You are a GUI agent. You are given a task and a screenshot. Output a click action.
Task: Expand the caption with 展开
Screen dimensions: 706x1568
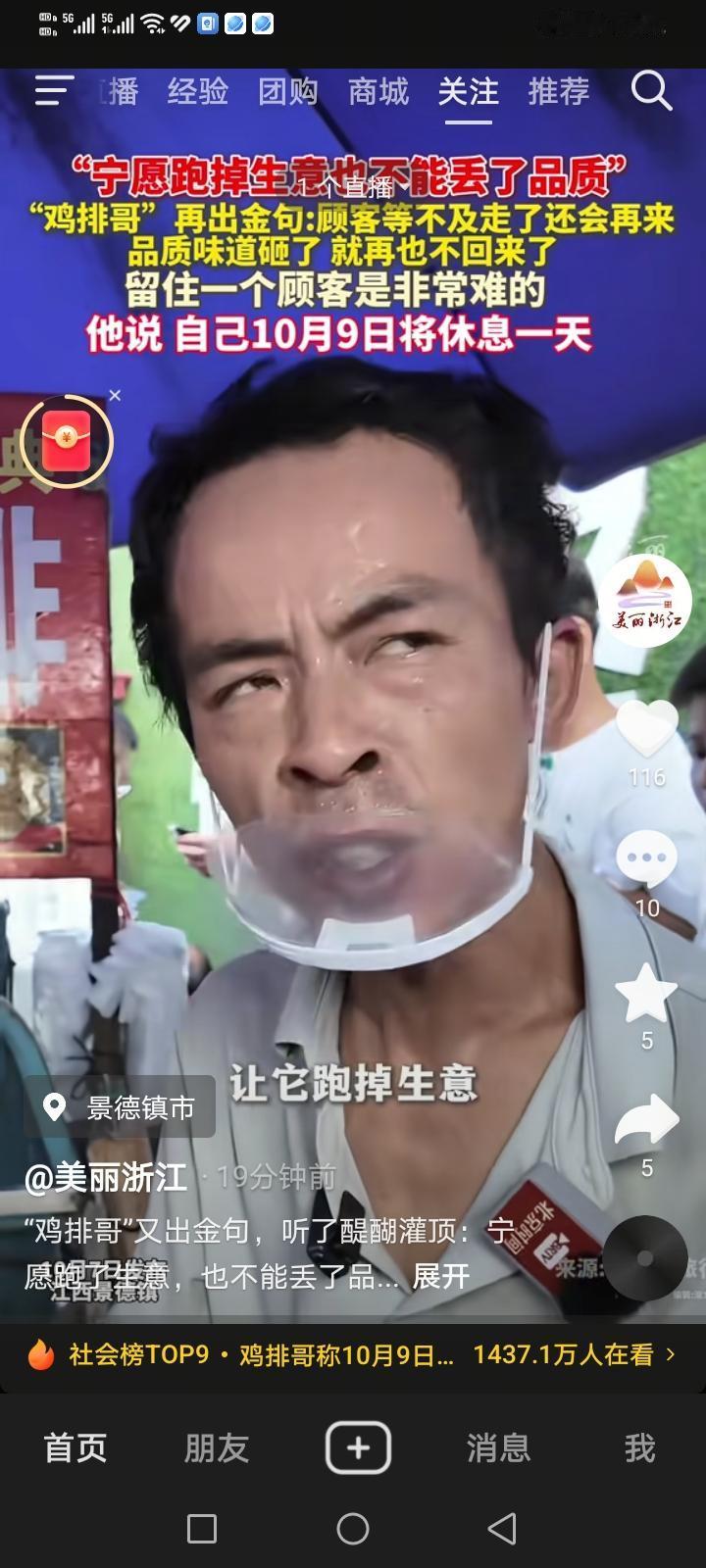pos(441,1276)
